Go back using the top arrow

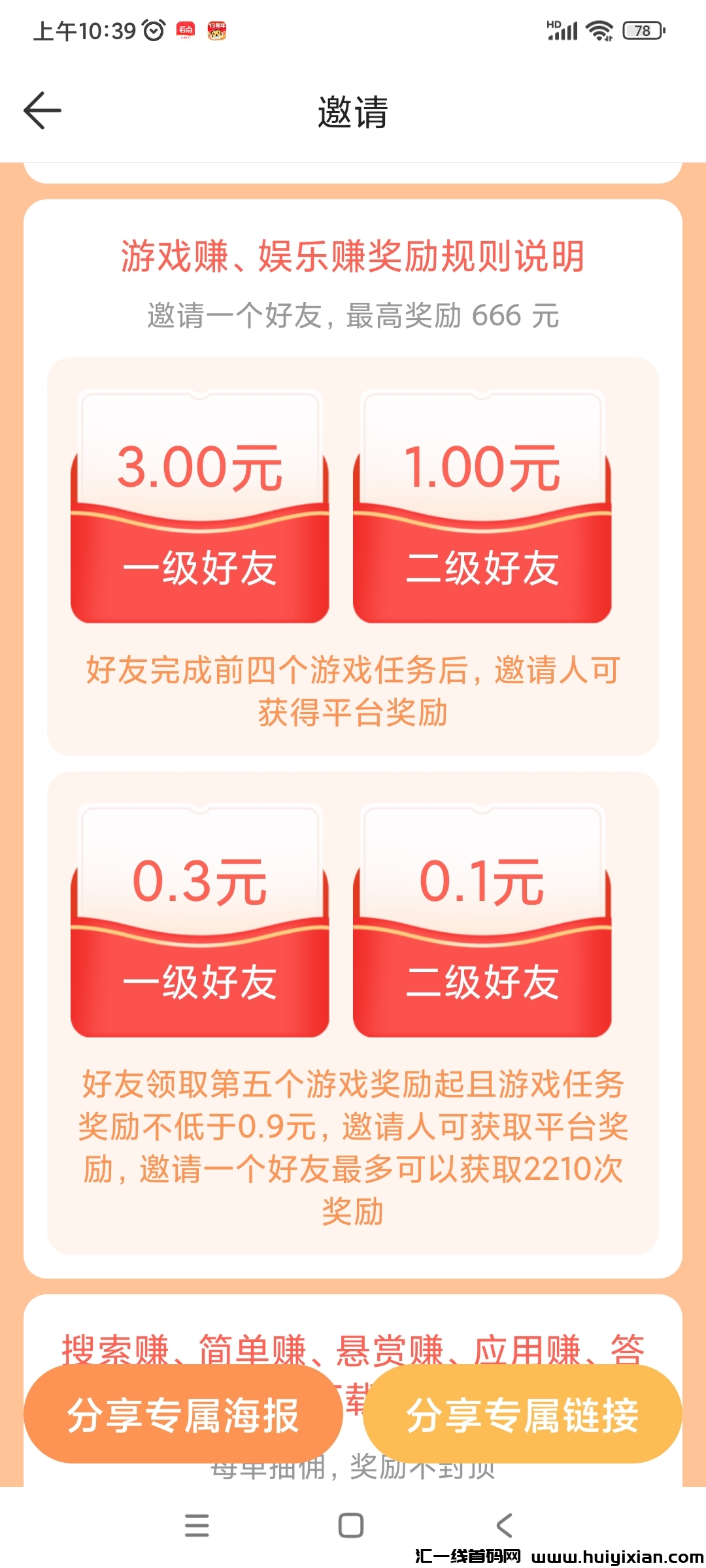[43, 110]
